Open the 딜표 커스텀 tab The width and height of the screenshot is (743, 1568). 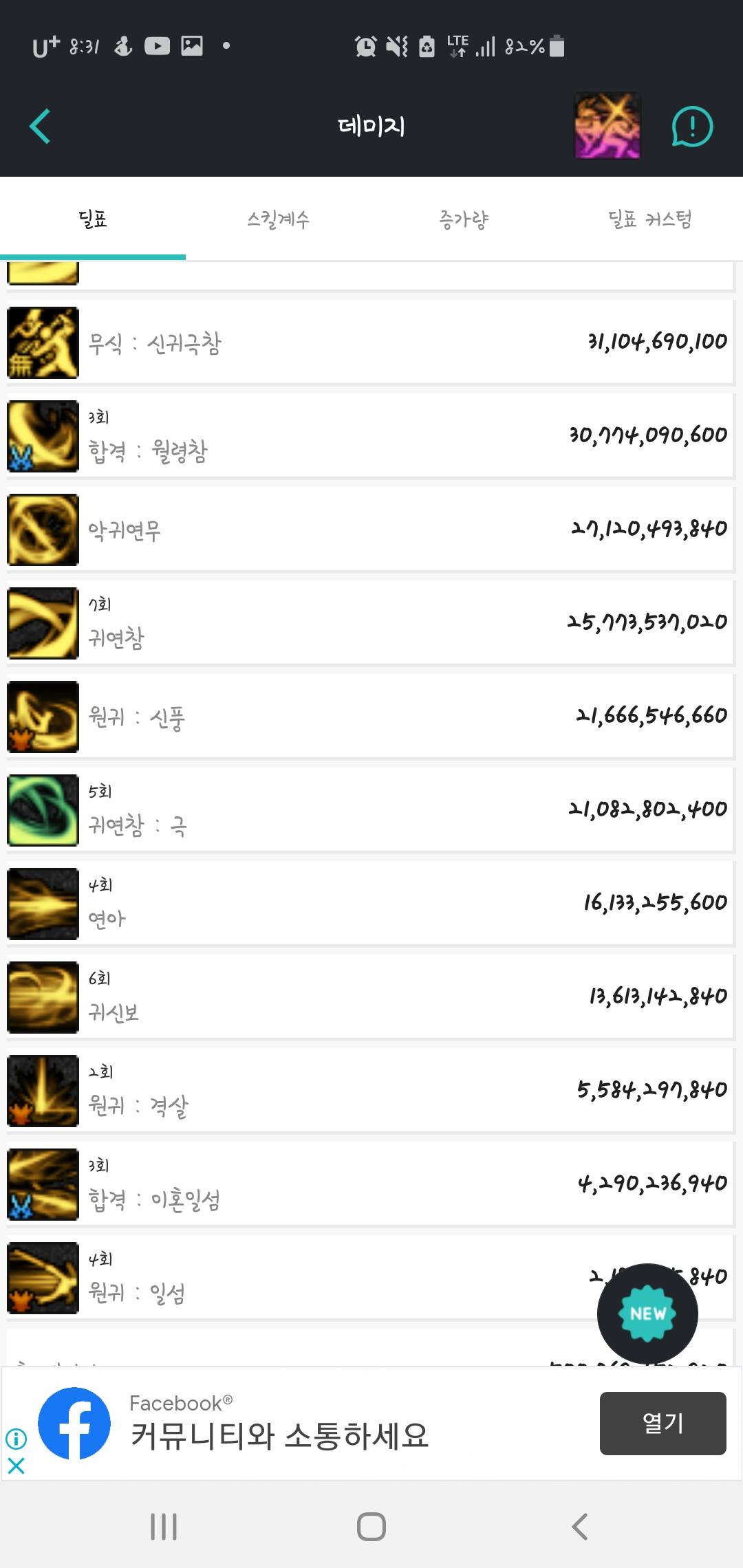(649, 219)
